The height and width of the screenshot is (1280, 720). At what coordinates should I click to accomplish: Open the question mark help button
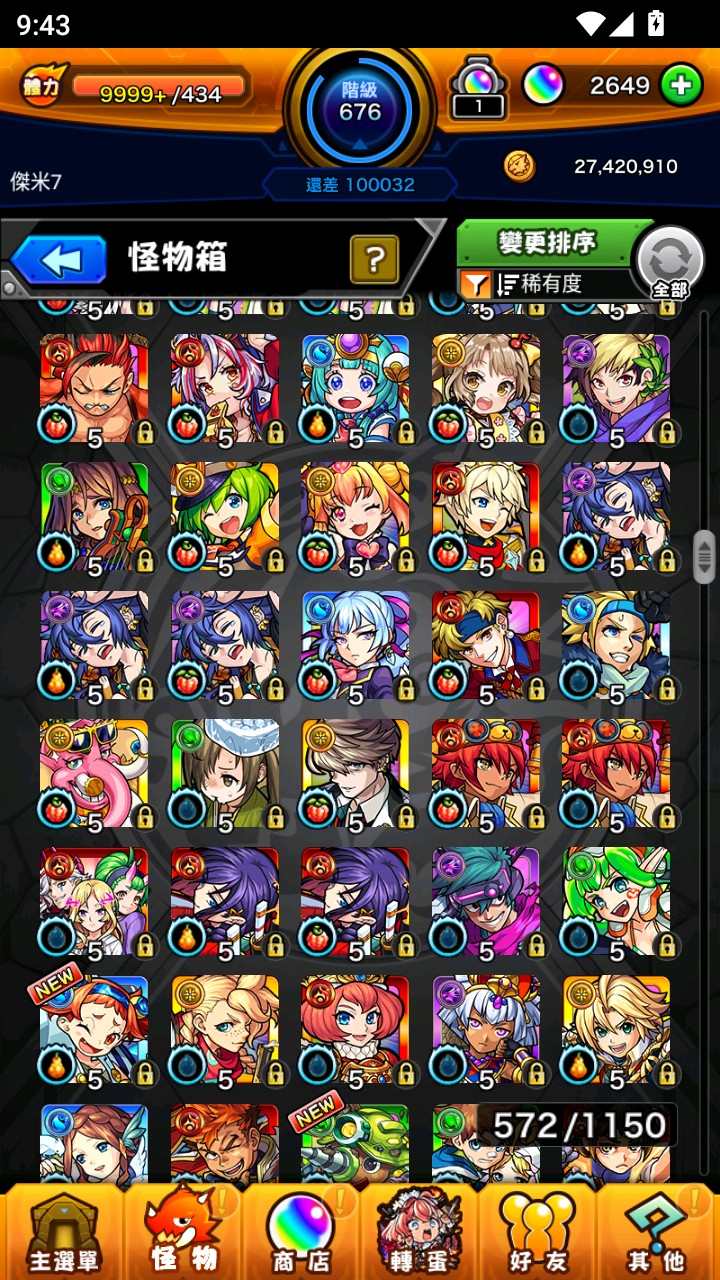pyautogui.click(x=374, y=260)
